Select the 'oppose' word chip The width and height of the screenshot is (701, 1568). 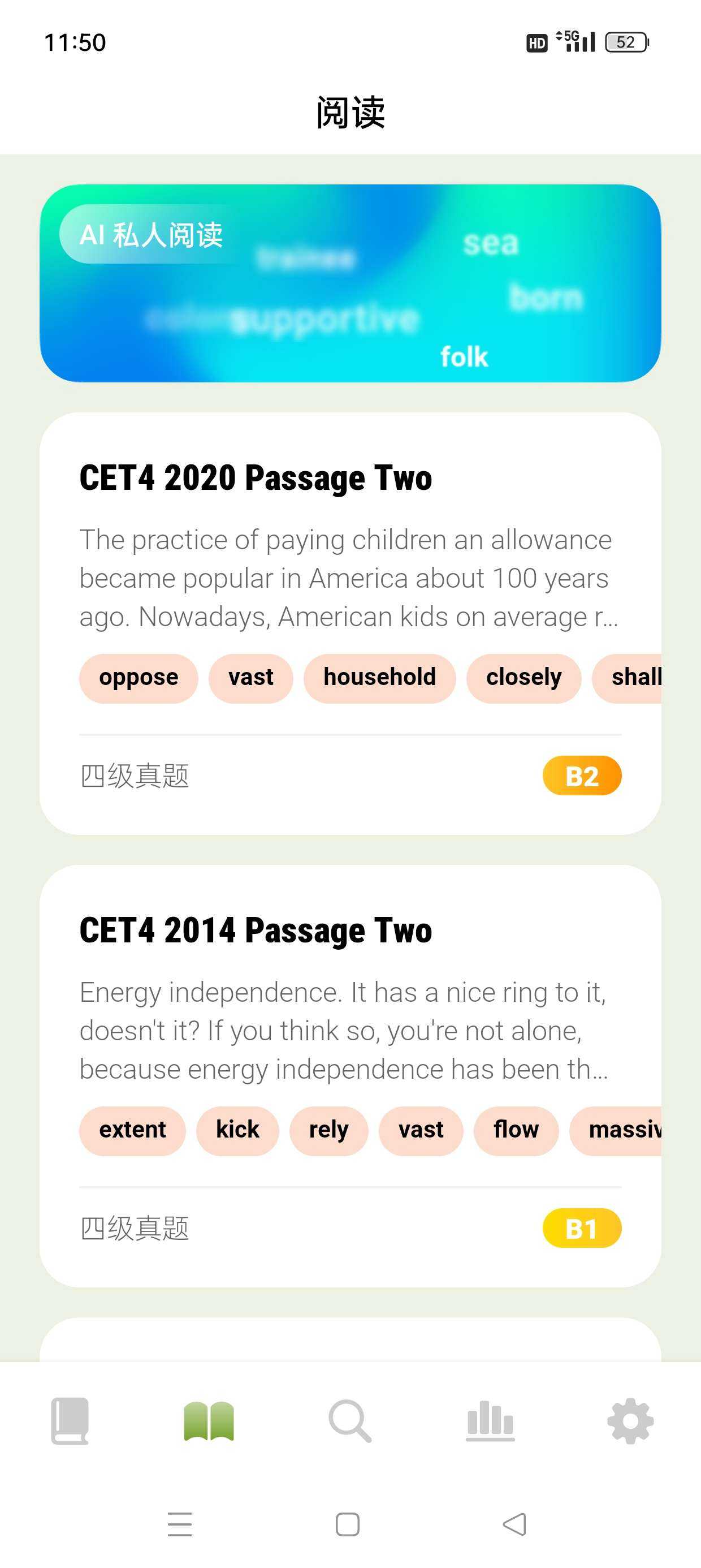[x=138, y=678]
